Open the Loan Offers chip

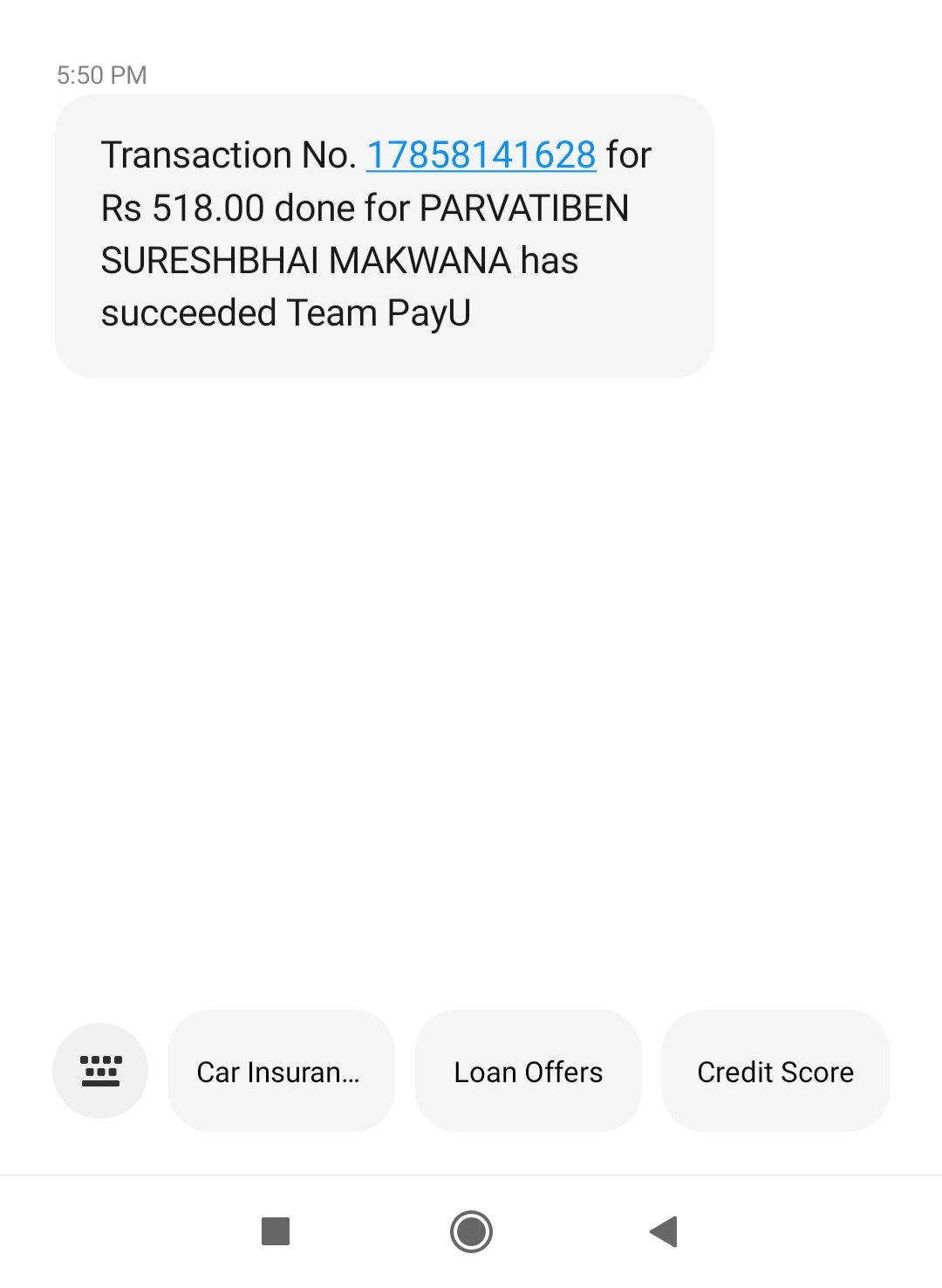528,1071
